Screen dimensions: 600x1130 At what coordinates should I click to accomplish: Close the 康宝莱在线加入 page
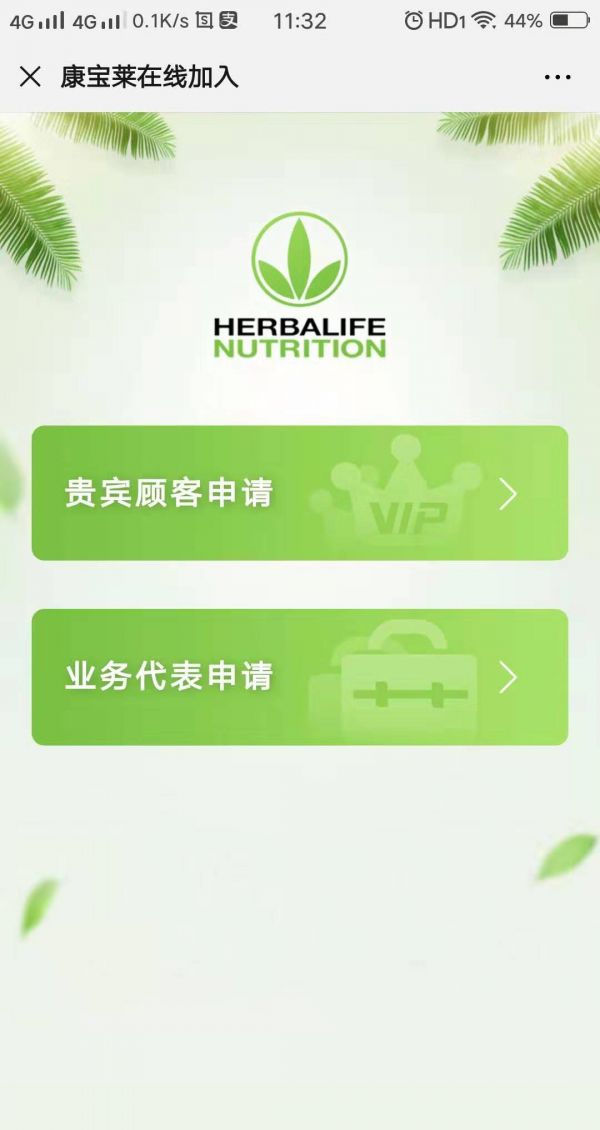pos(30,77)
